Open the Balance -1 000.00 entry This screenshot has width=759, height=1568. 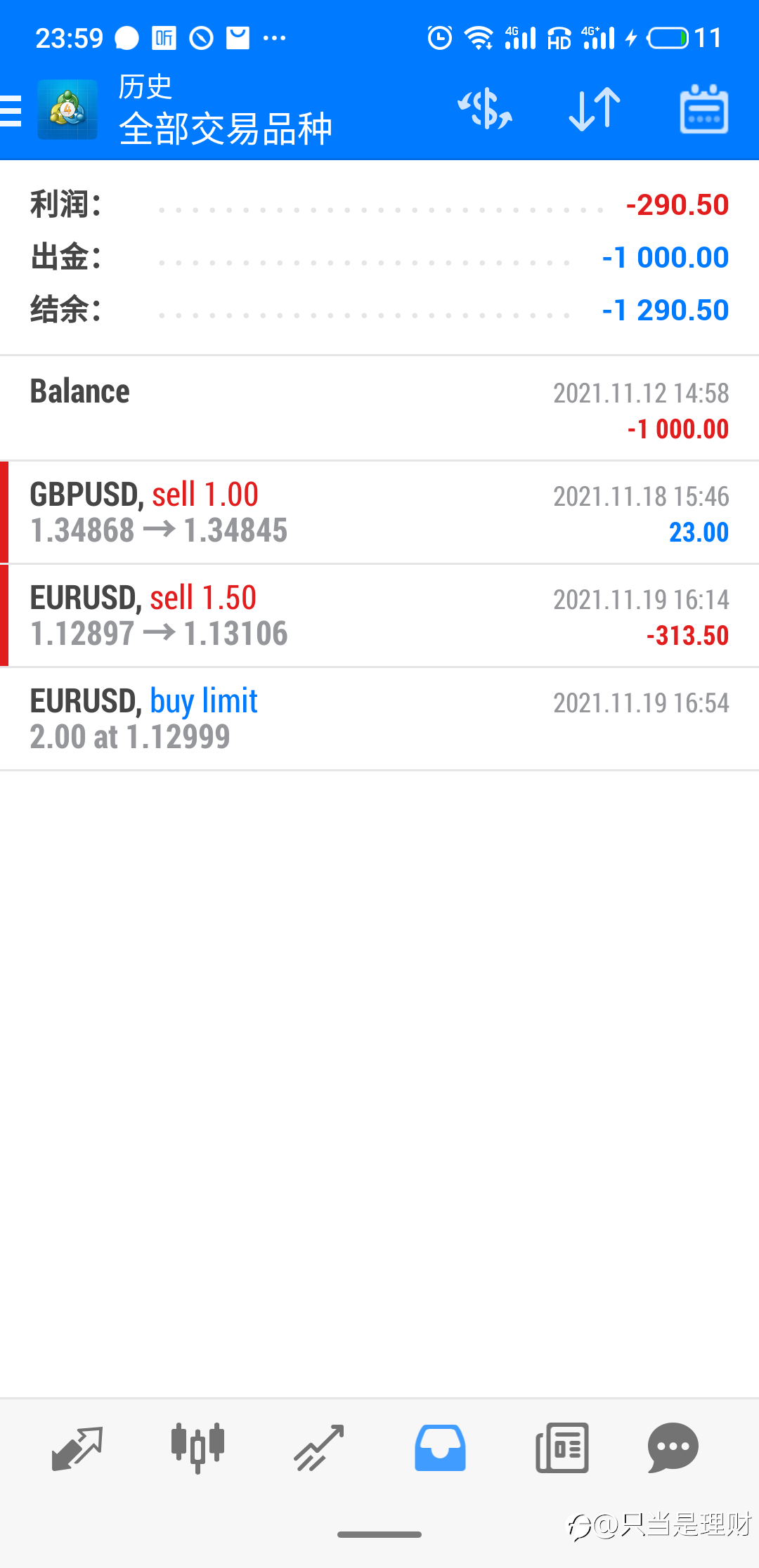379,409
